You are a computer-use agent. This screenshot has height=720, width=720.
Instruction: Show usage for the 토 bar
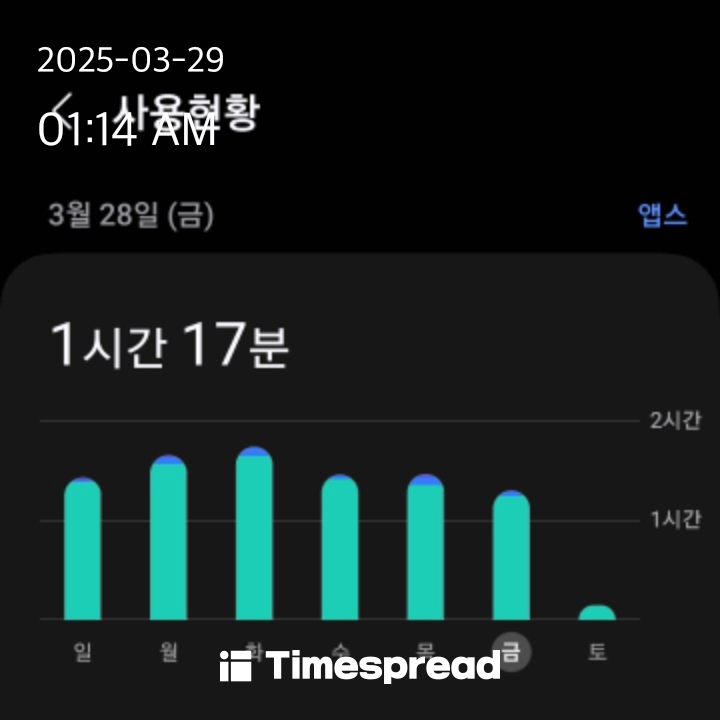coord(597,612)
